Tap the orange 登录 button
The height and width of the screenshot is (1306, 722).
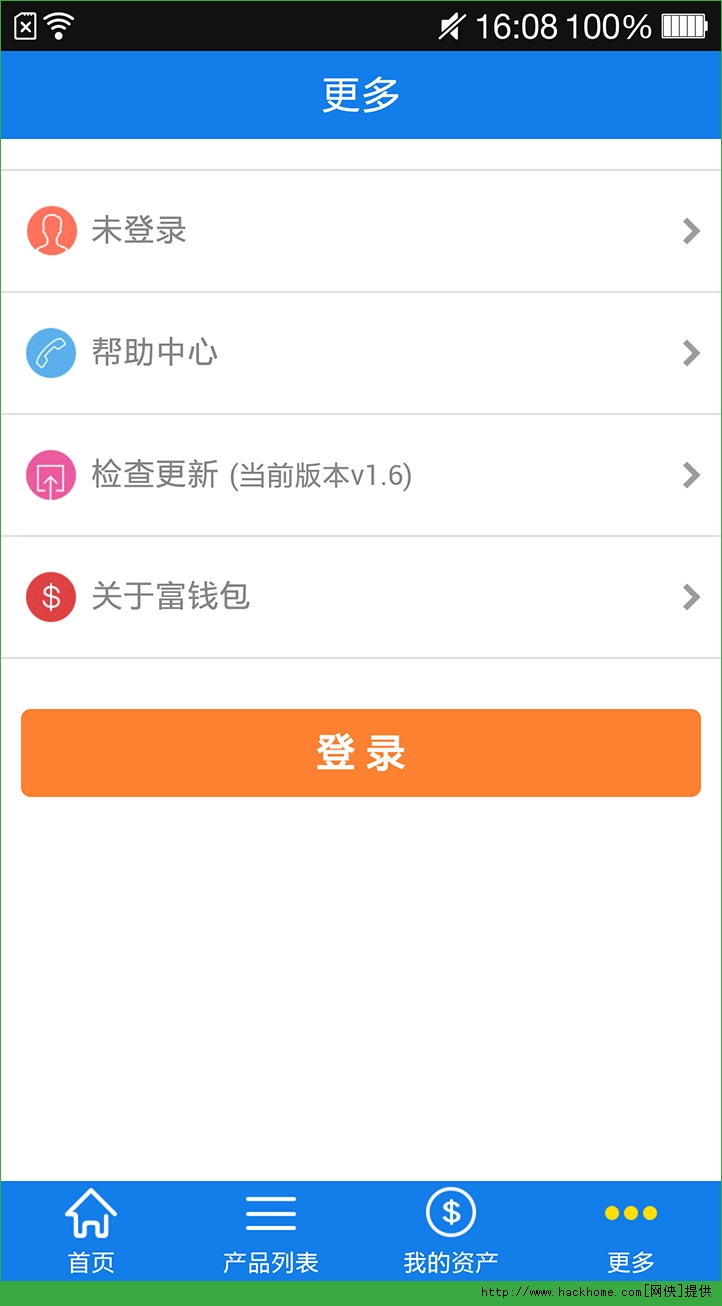(x=361, y=753)
